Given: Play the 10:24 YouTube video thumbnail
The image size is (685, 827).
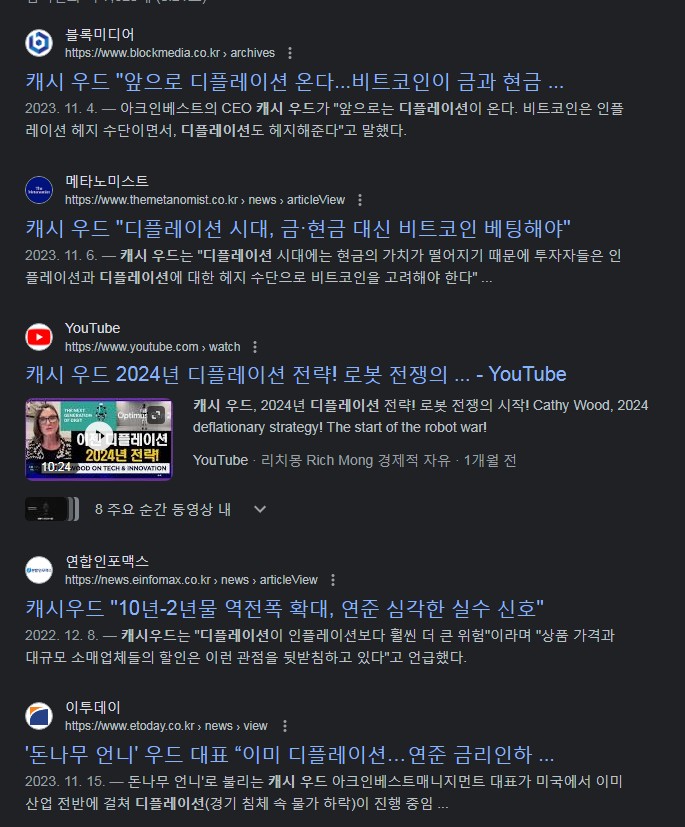Looking at the screenshot, I should pos(99,439).
